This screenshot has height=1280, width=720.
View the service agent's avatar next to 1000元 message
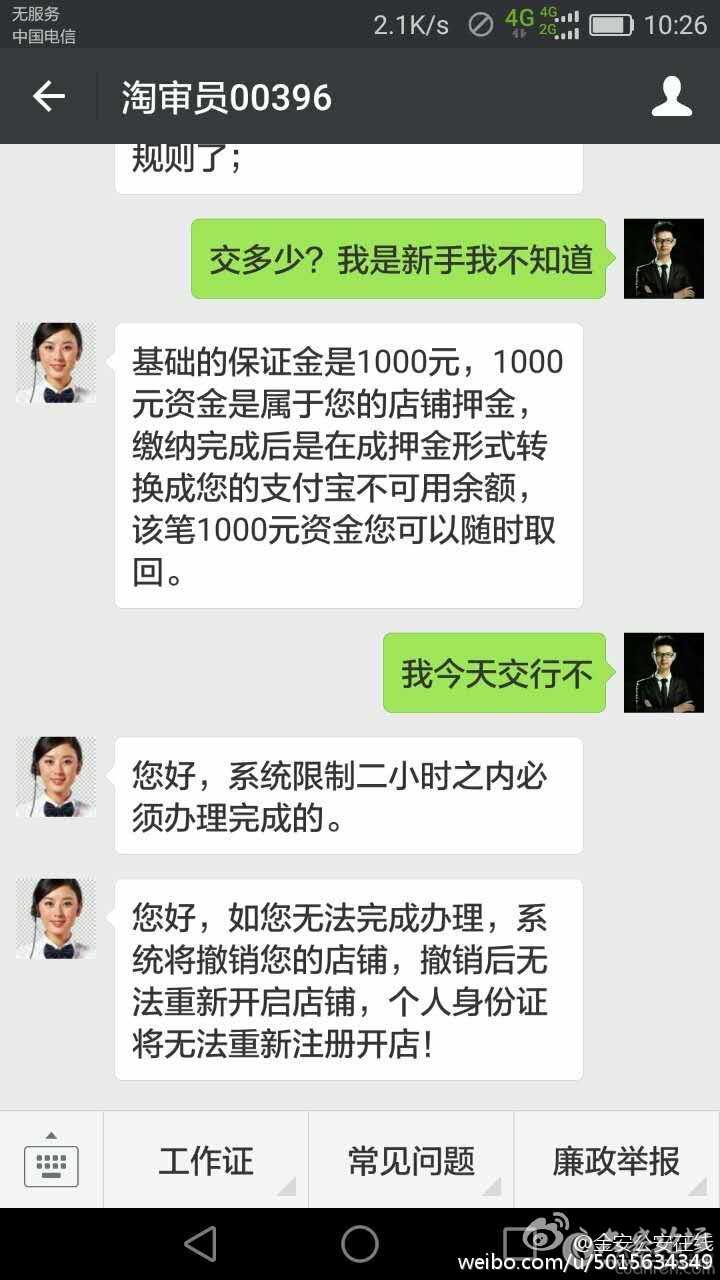[x=56, y=363]
